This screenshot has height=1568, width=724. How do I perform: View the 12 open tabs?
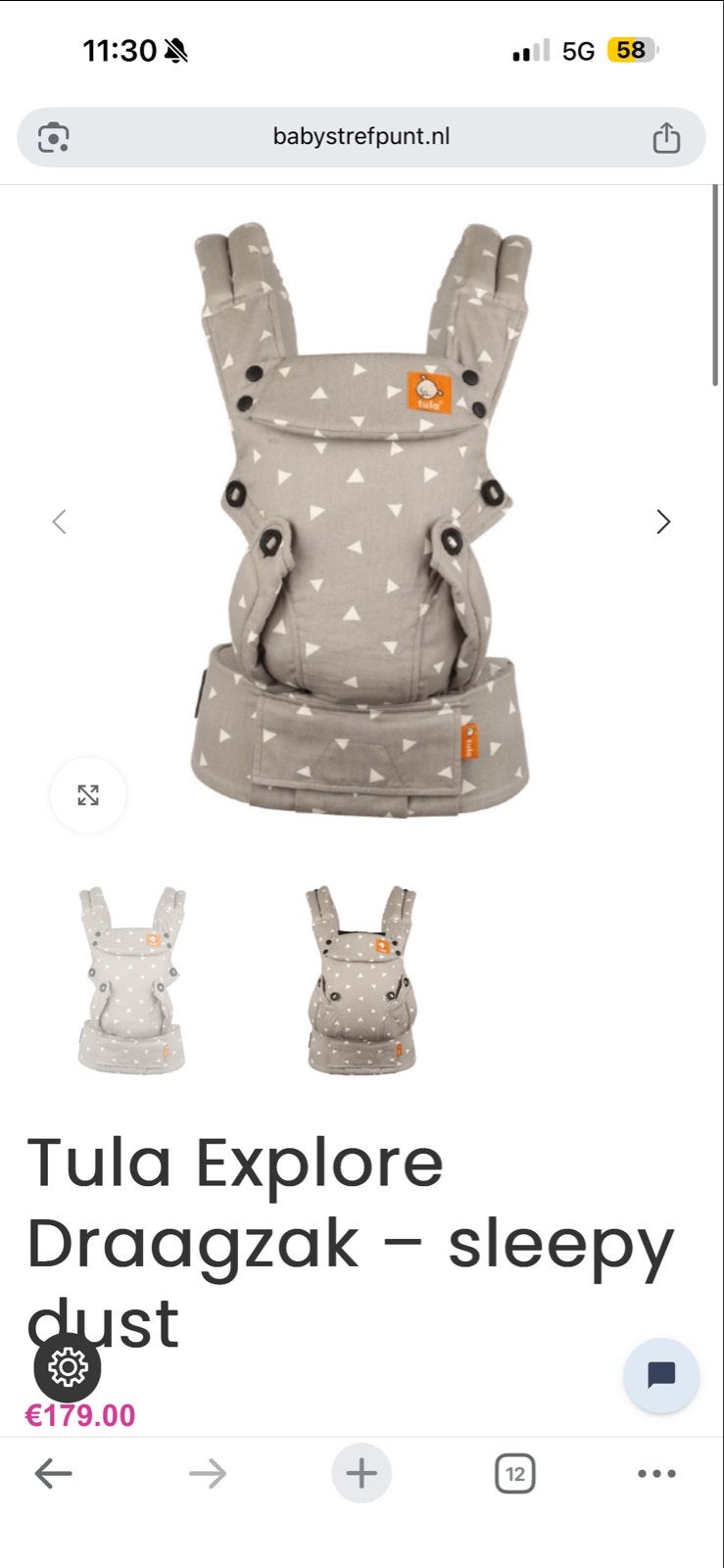pos(515,1473)
